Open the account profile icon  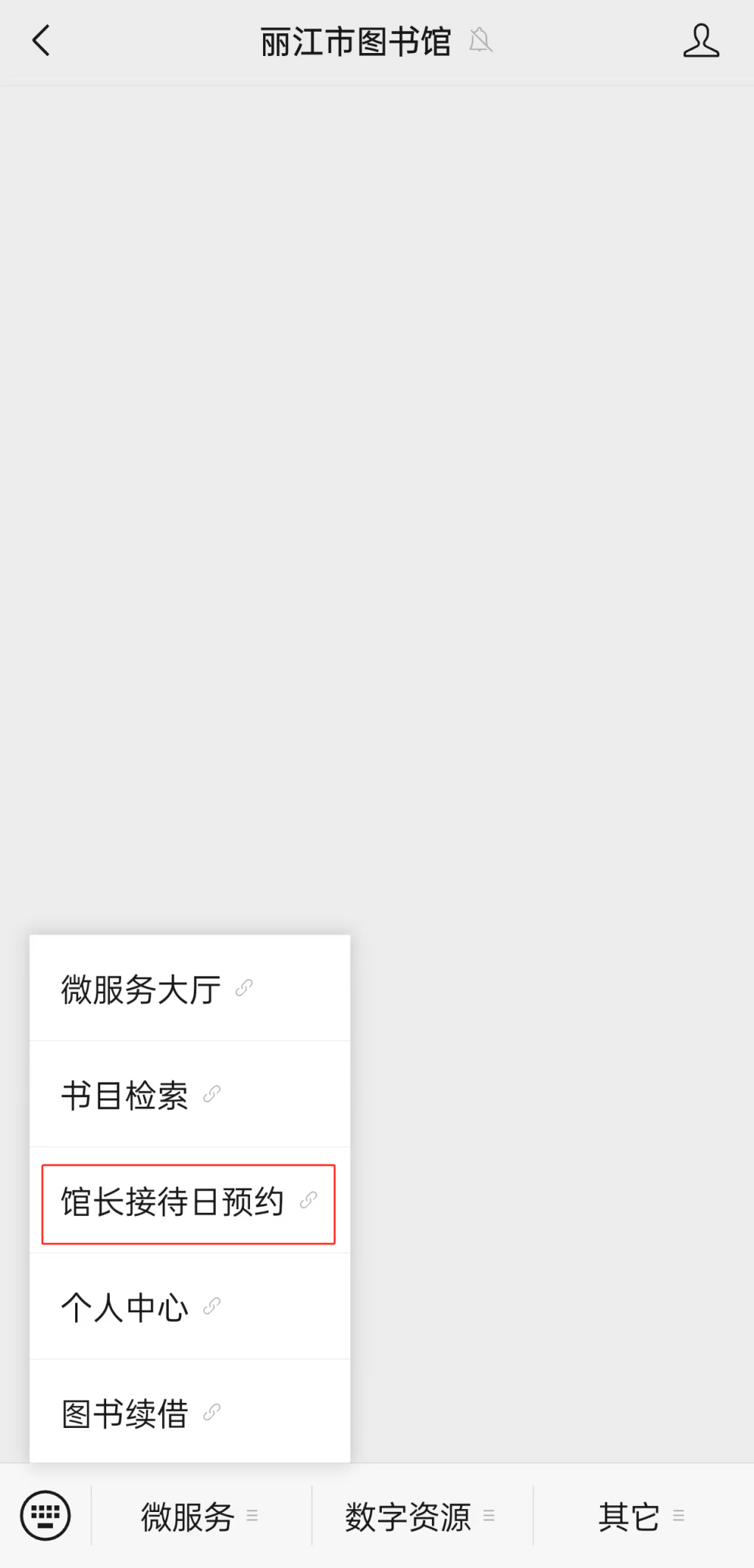pos(700,41)
